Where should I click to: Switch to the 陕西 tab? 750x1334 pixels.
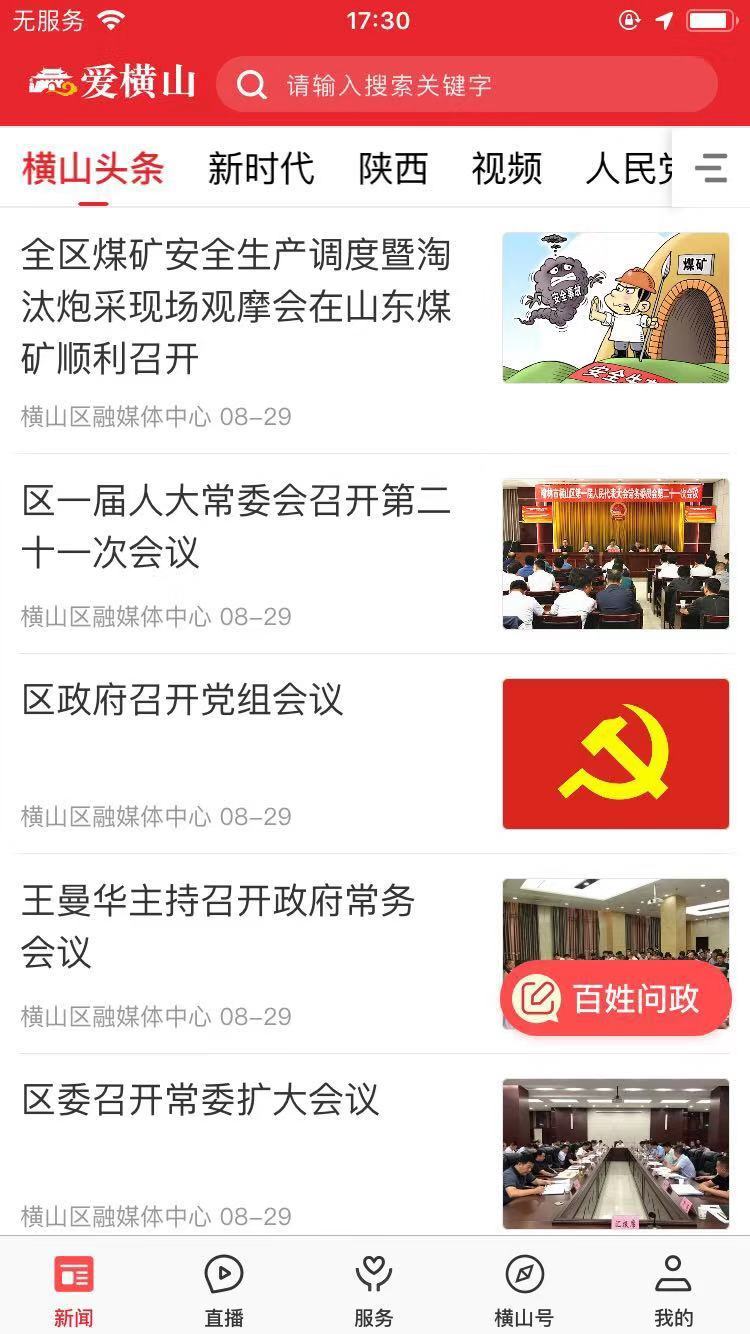(392, 168)
